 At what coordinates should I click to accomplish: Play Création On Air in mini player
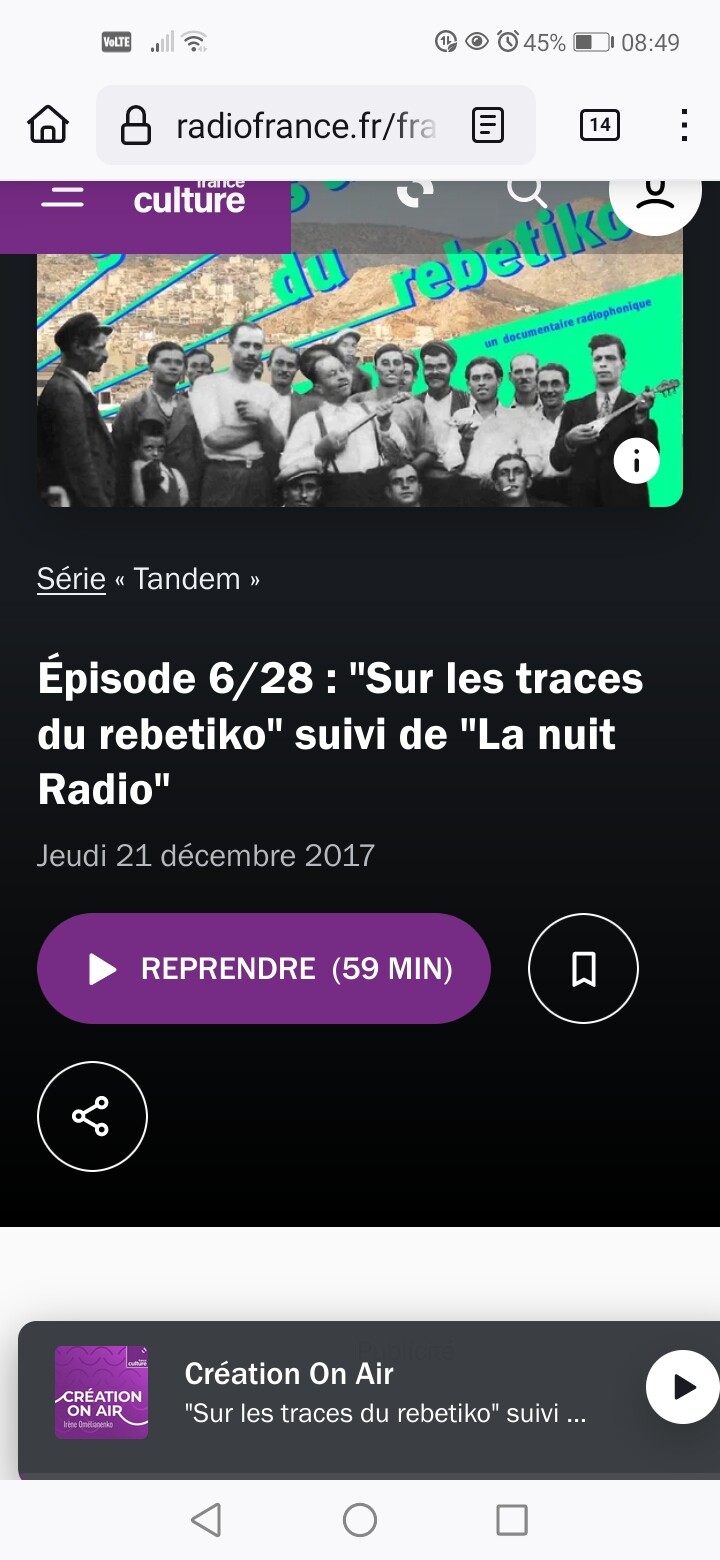(x=684, y=1387)
